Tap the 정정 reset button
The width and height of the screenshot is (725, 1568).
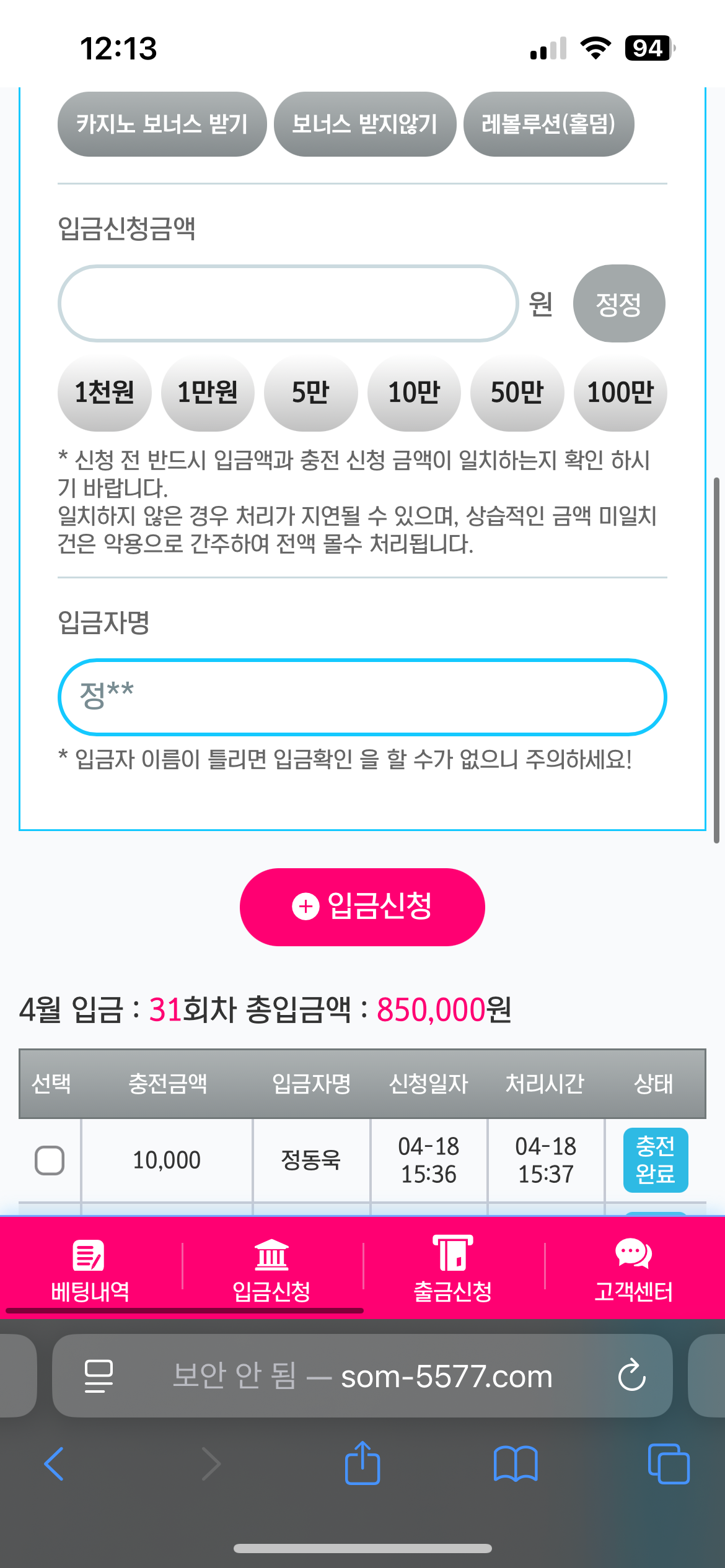[618, 303]
